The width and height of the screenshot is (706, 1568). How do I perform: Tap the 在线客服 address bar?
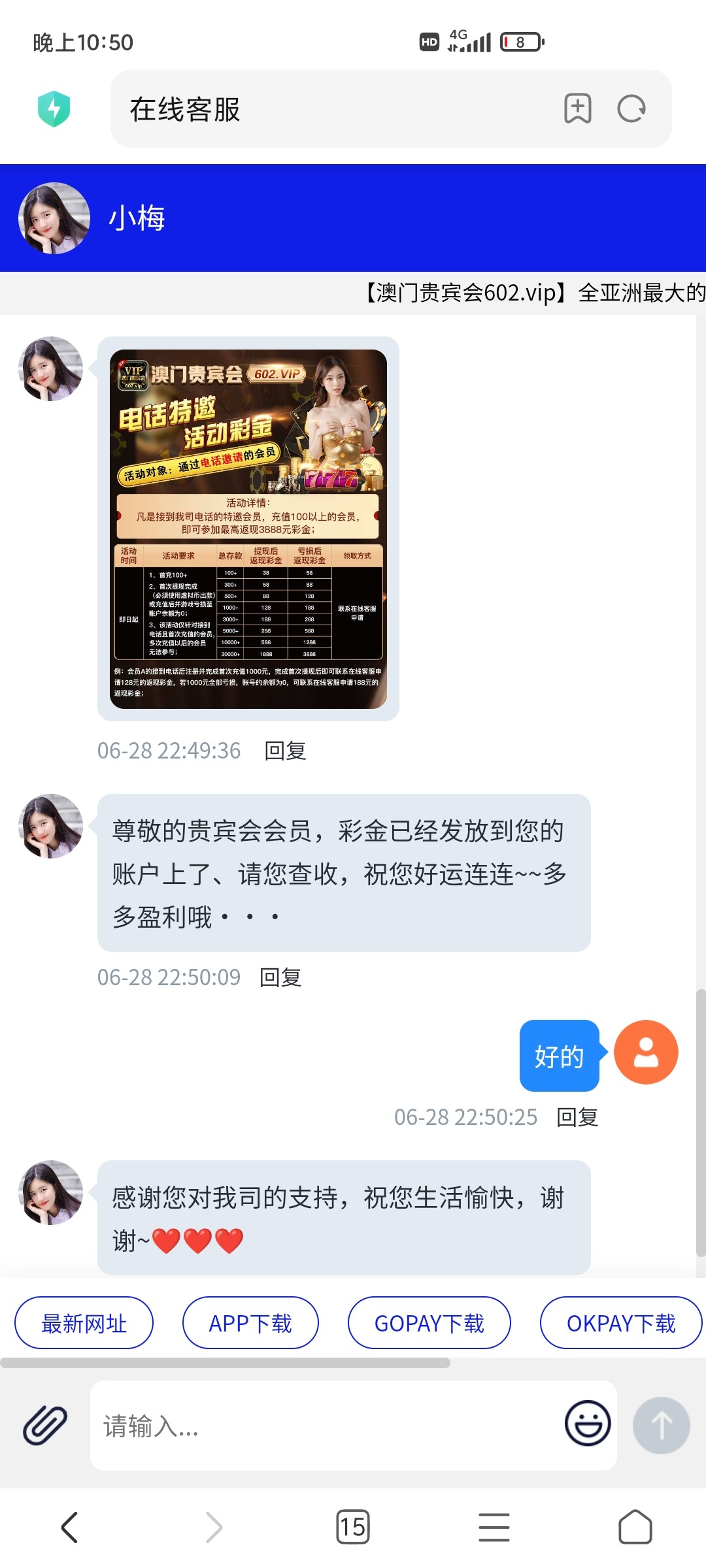tap(327, 109)
